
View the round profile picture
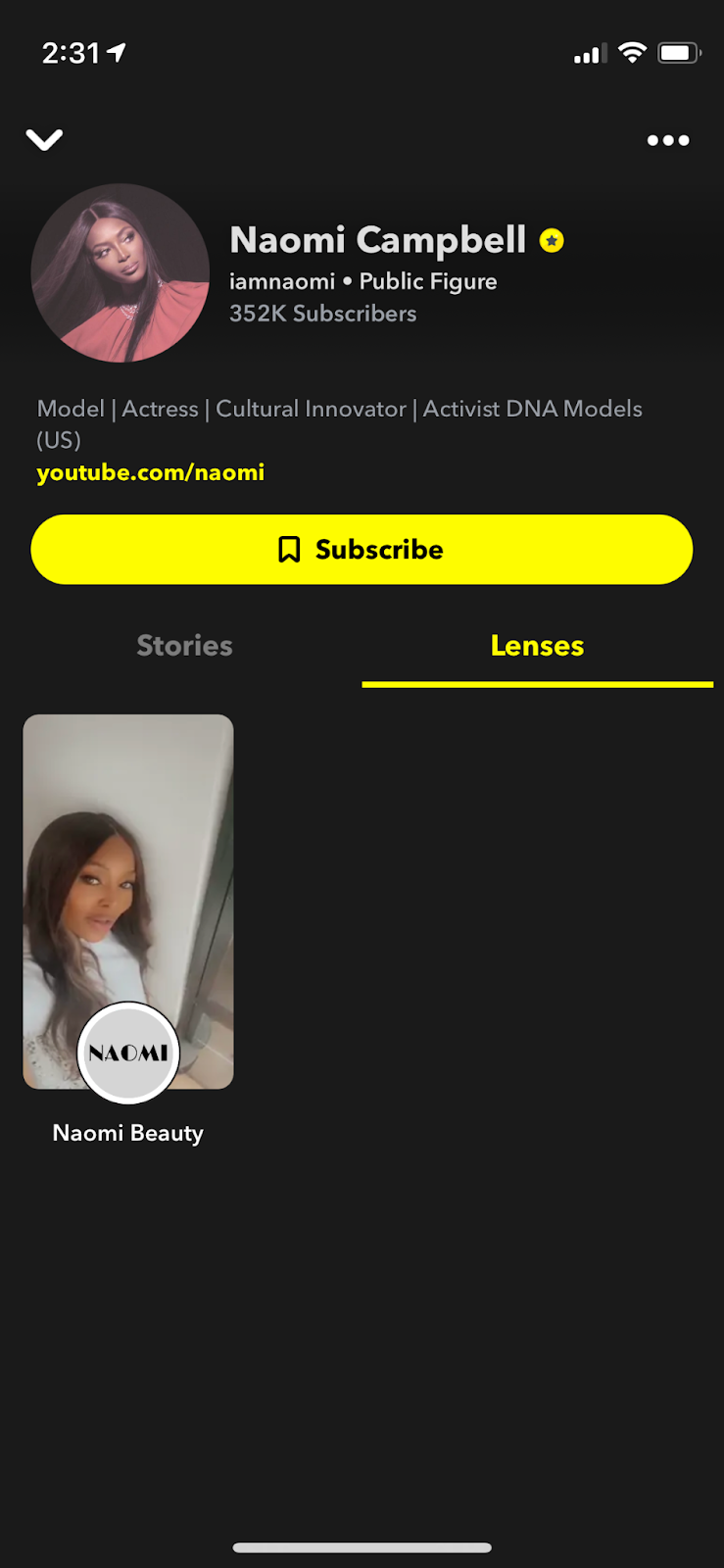121,273
